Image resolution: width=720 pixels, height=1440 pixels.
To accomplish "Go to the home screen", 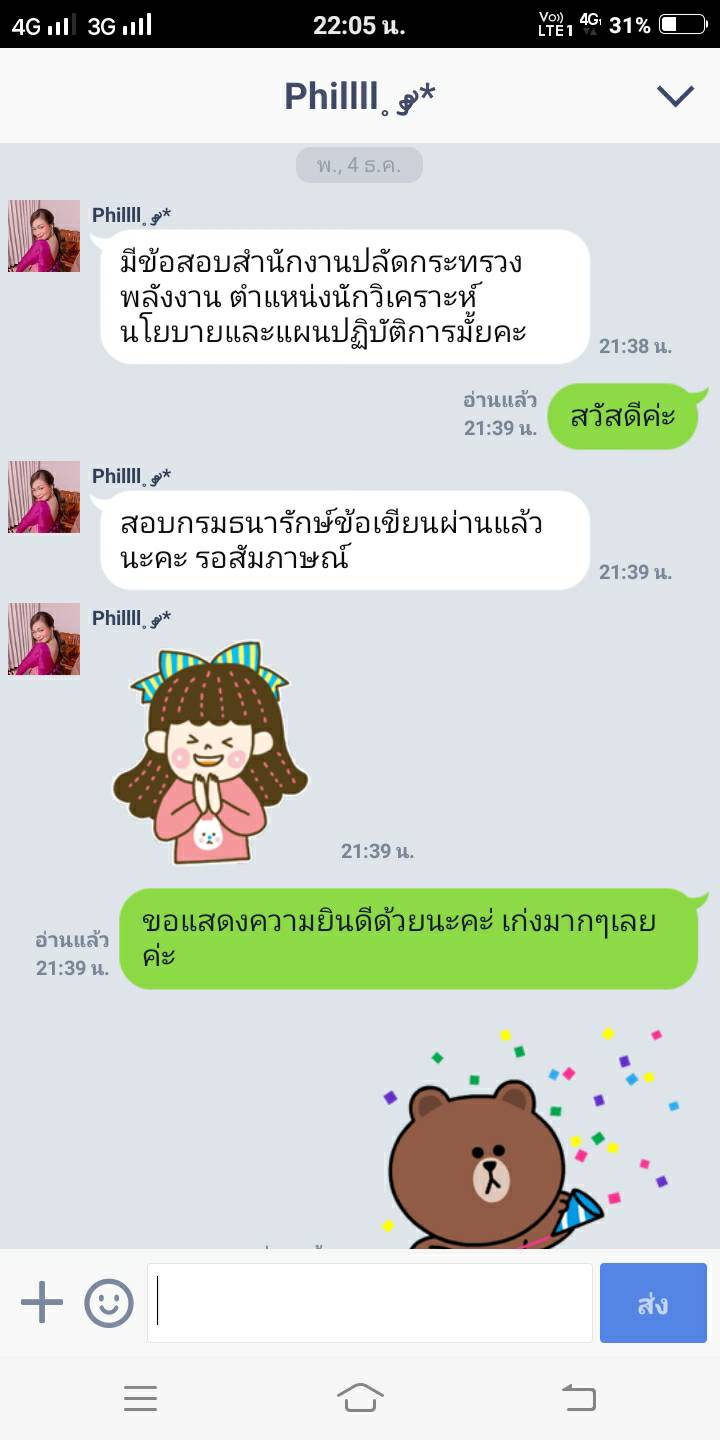I will coord(360,1397).
